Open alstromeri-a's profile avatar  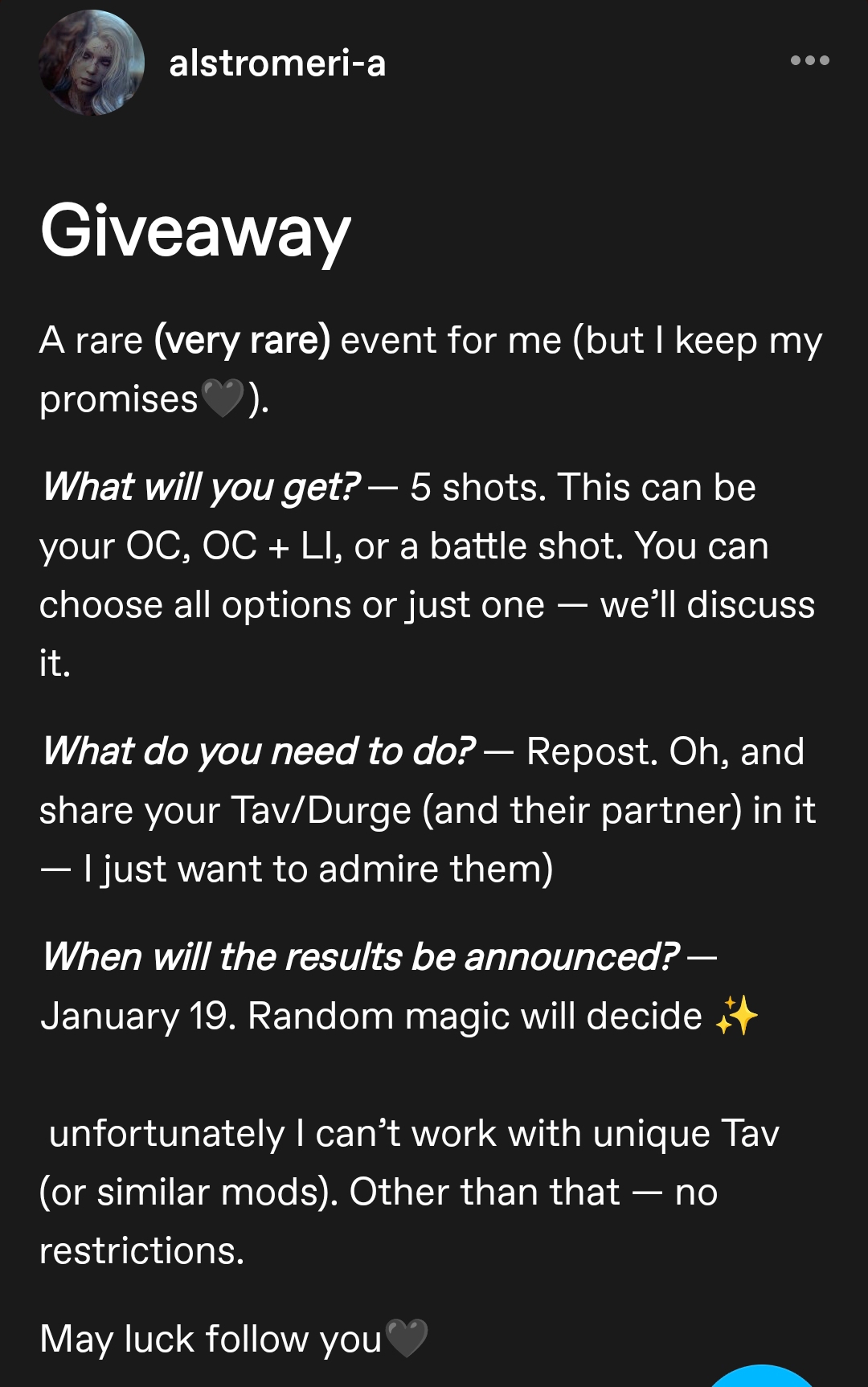click(x=92, y=63)
